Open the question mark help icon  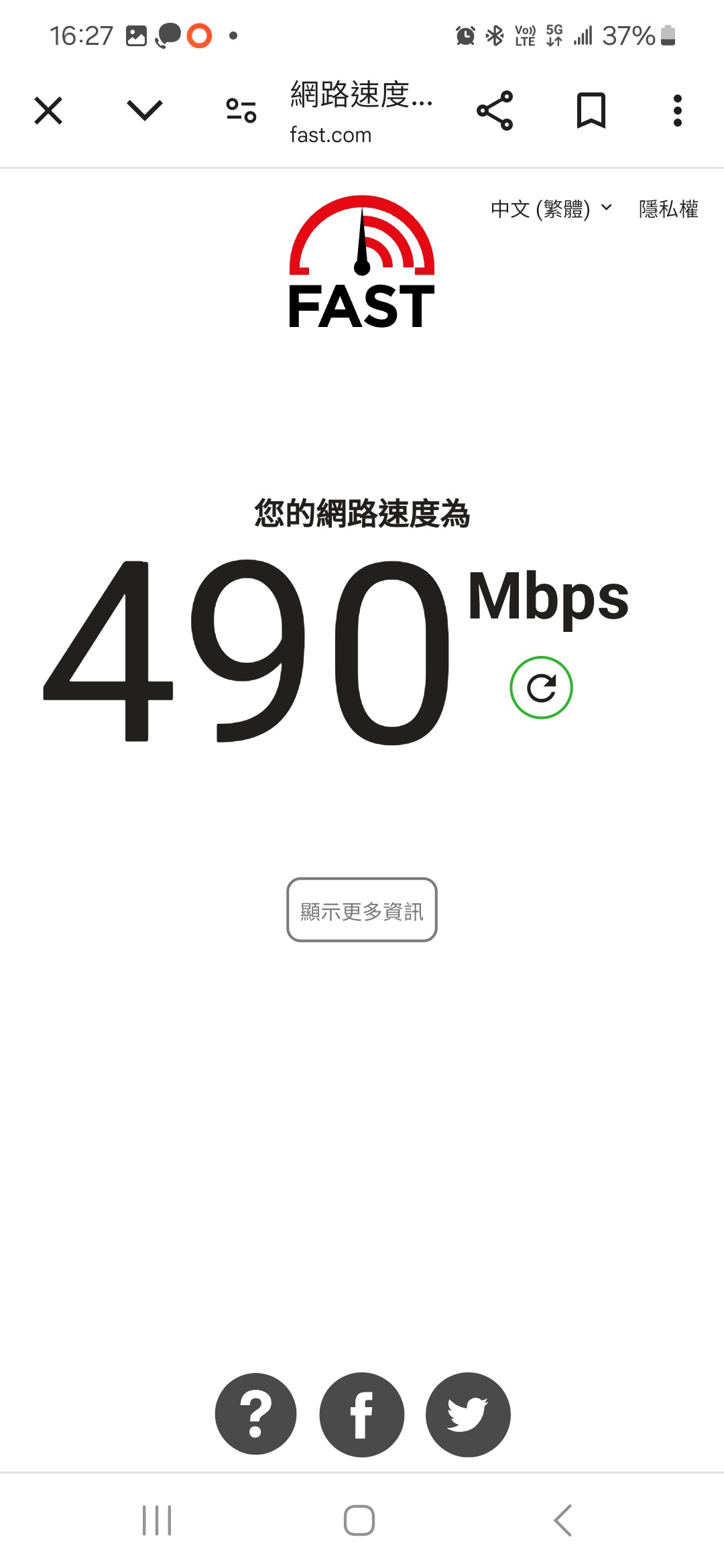[256, 1414]
